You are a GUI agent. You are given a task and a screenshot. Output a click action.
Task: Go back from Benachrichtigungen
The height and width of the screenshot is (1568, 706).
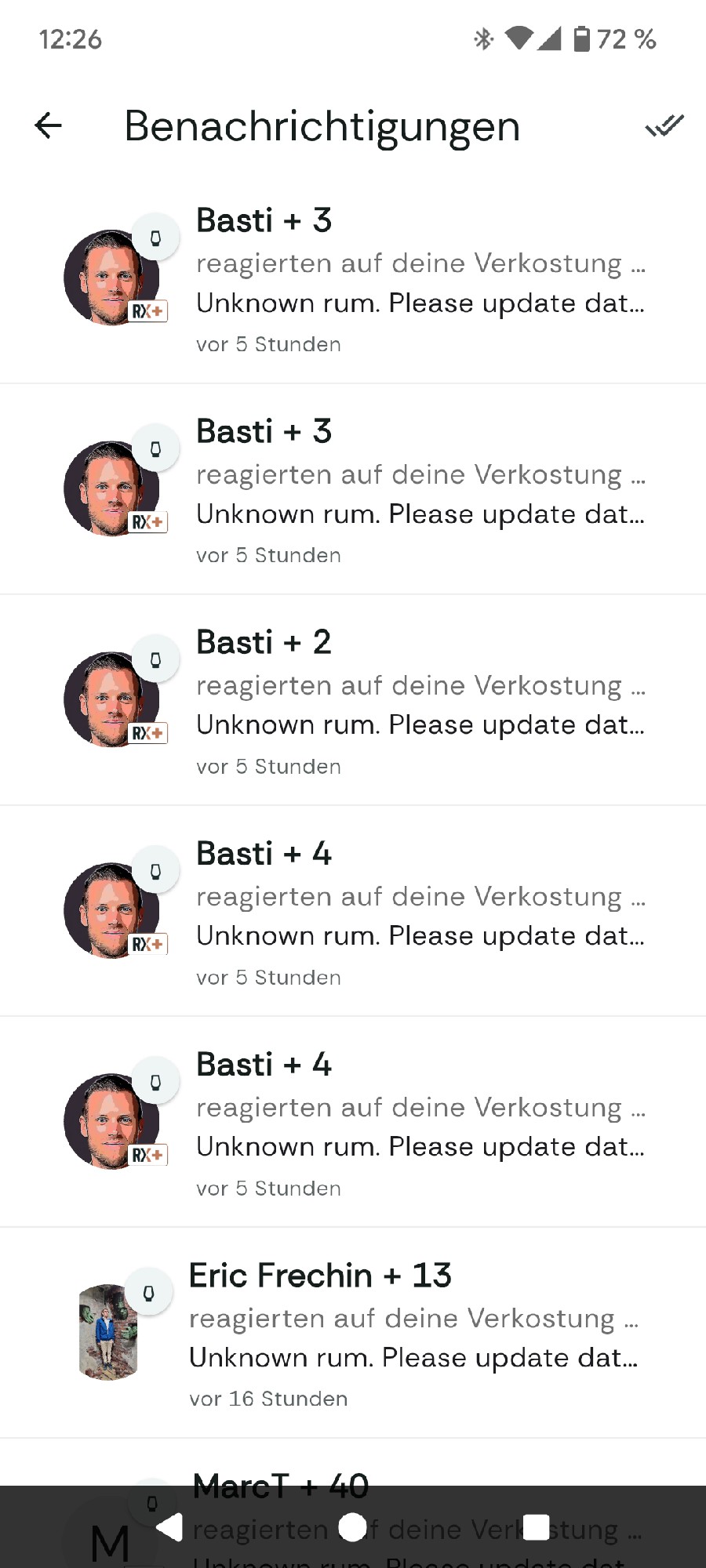49,125
